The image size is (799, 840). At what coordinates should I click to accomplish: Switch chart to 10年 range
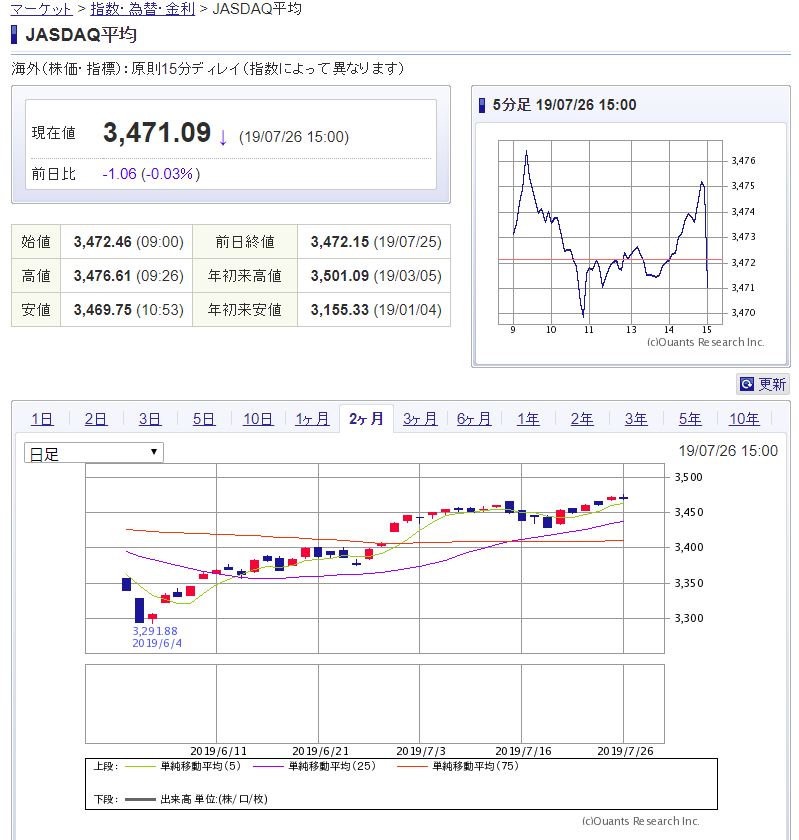(x=744, y=419)
